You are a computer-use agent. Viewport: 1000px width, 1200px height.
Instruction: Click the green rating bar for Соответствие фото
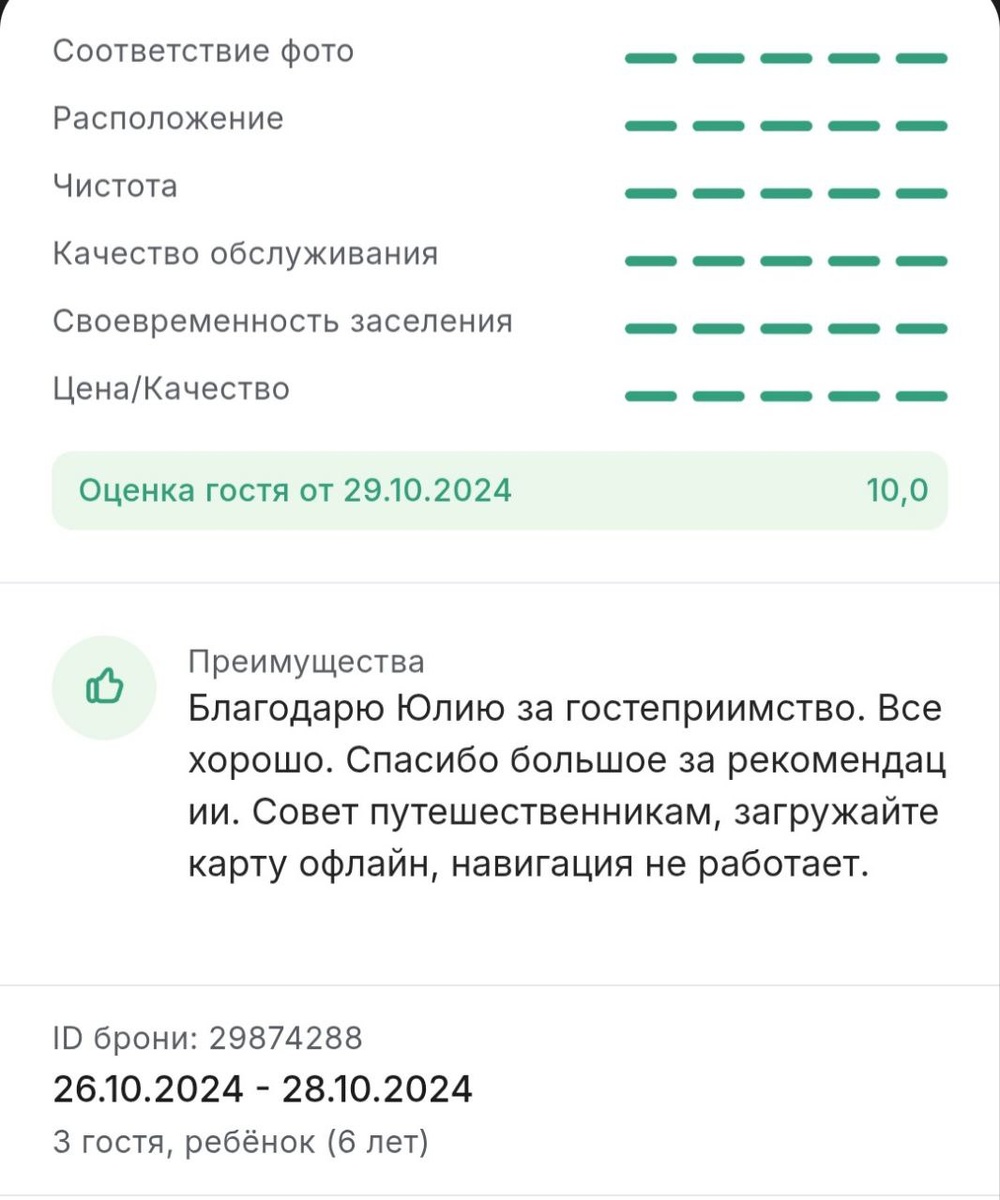point(786,58)
